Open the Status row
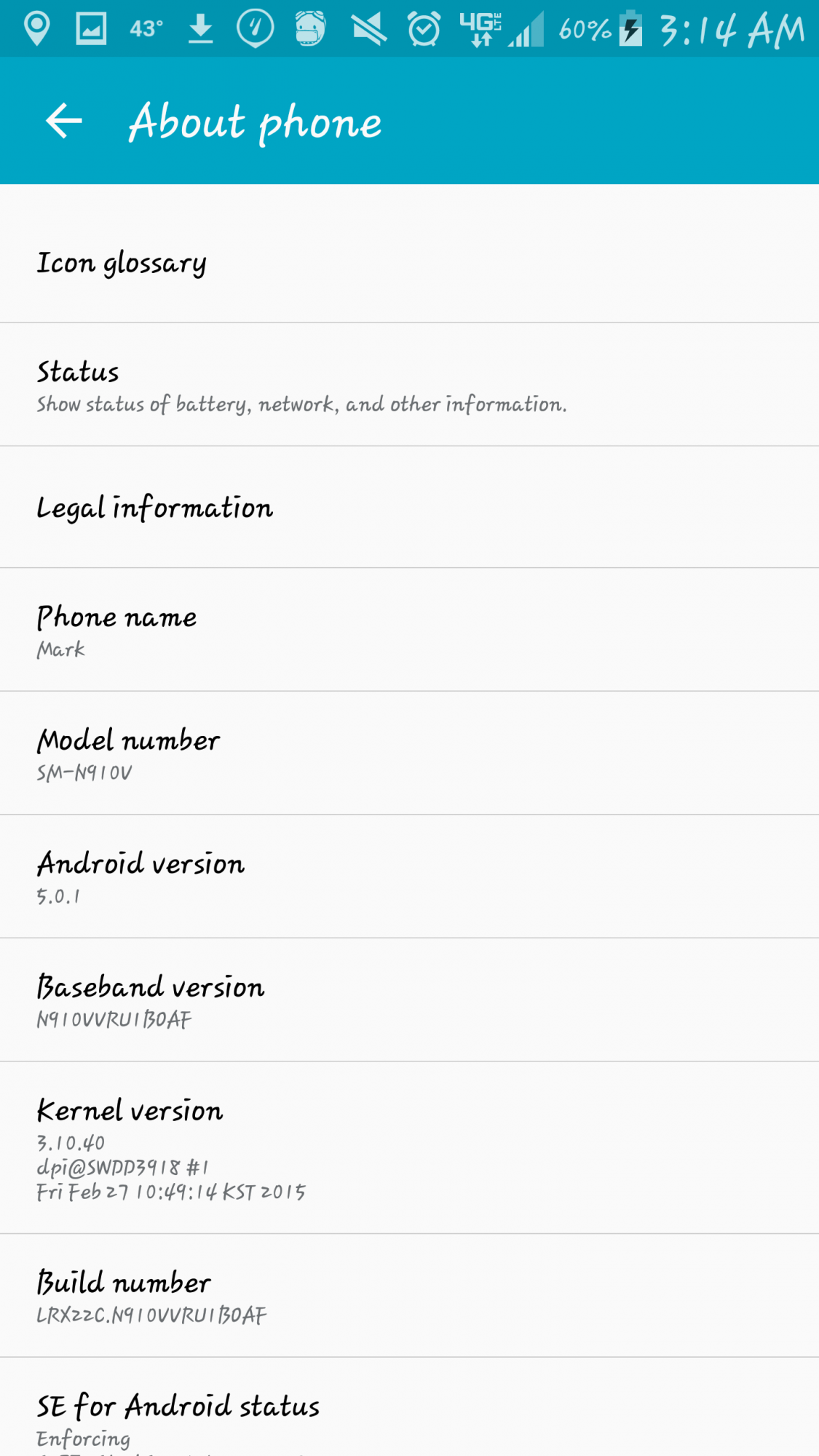 [x=409, y=385]
